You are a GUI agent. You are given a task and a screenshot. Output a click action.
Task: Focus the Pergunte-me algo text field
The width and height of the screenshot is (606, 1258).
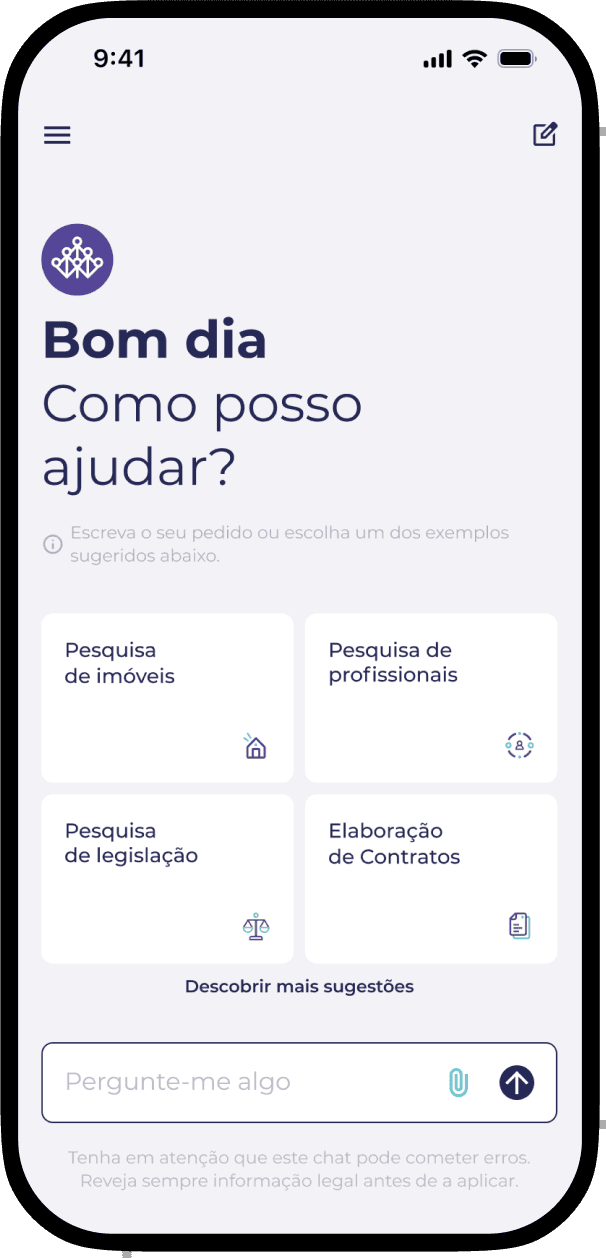point(240,1082)
